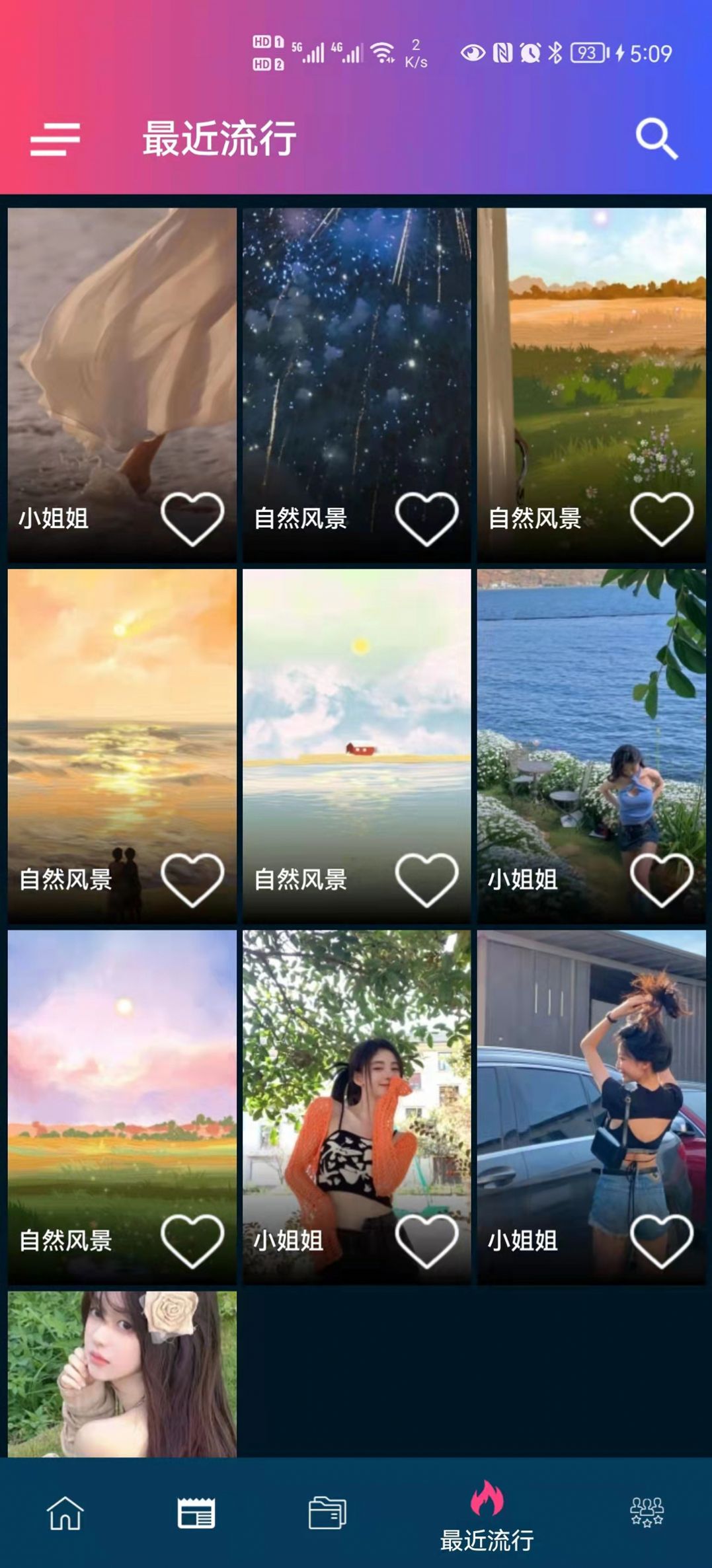Open the search icon at top right
This screenshot has width=712, height=1568.
656,139
